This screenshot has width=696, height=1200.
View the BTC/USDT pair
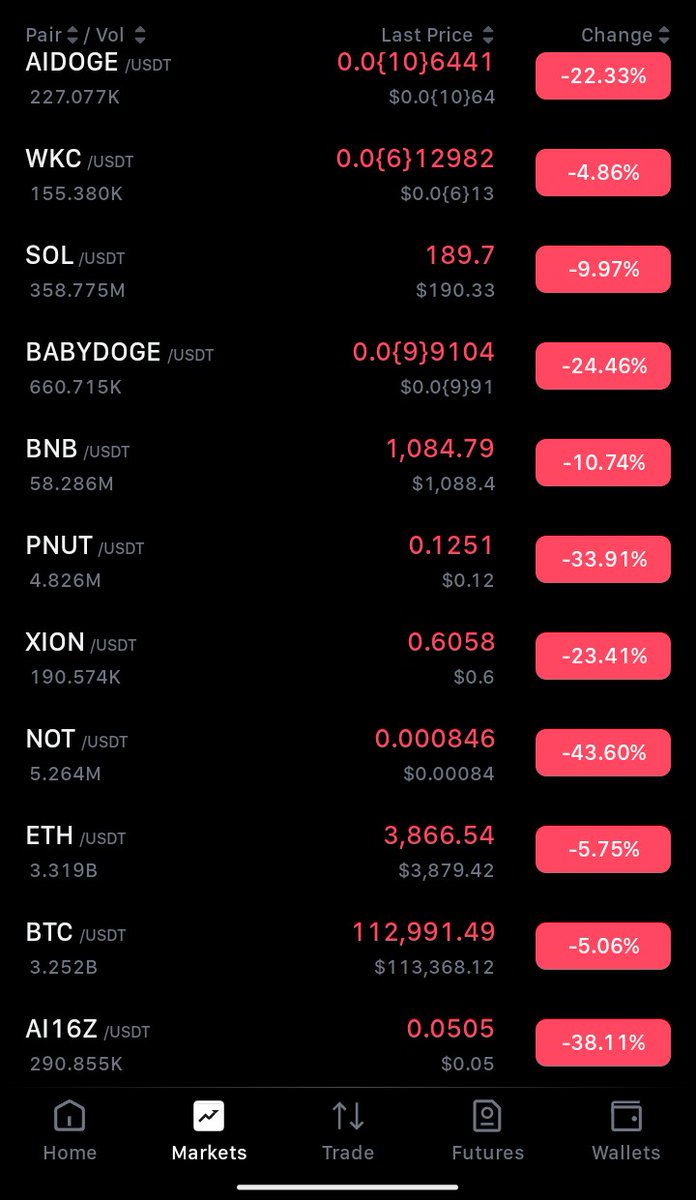click(348, 946)
